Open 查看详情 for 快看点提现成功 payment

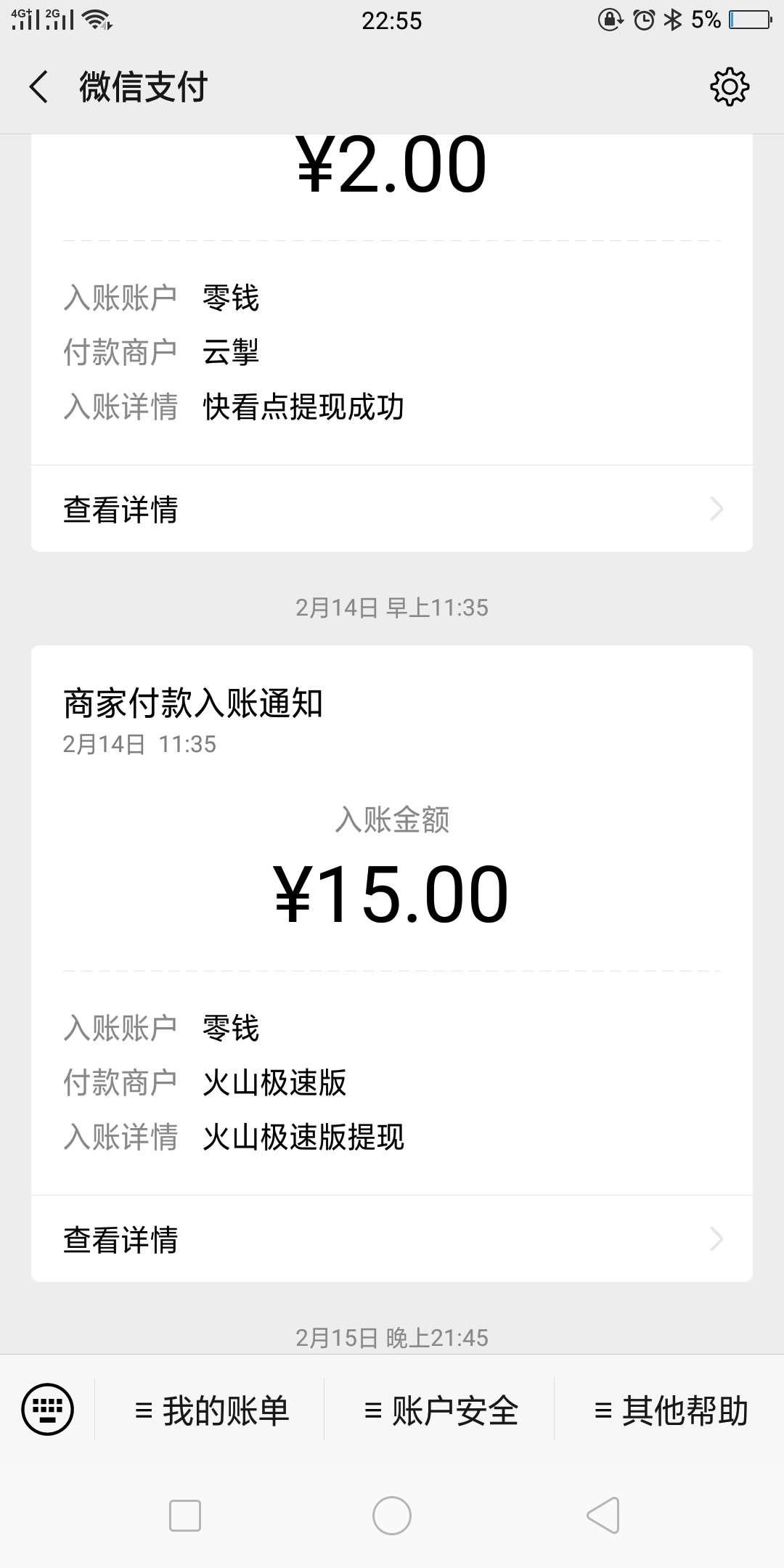tap(392, 509)
